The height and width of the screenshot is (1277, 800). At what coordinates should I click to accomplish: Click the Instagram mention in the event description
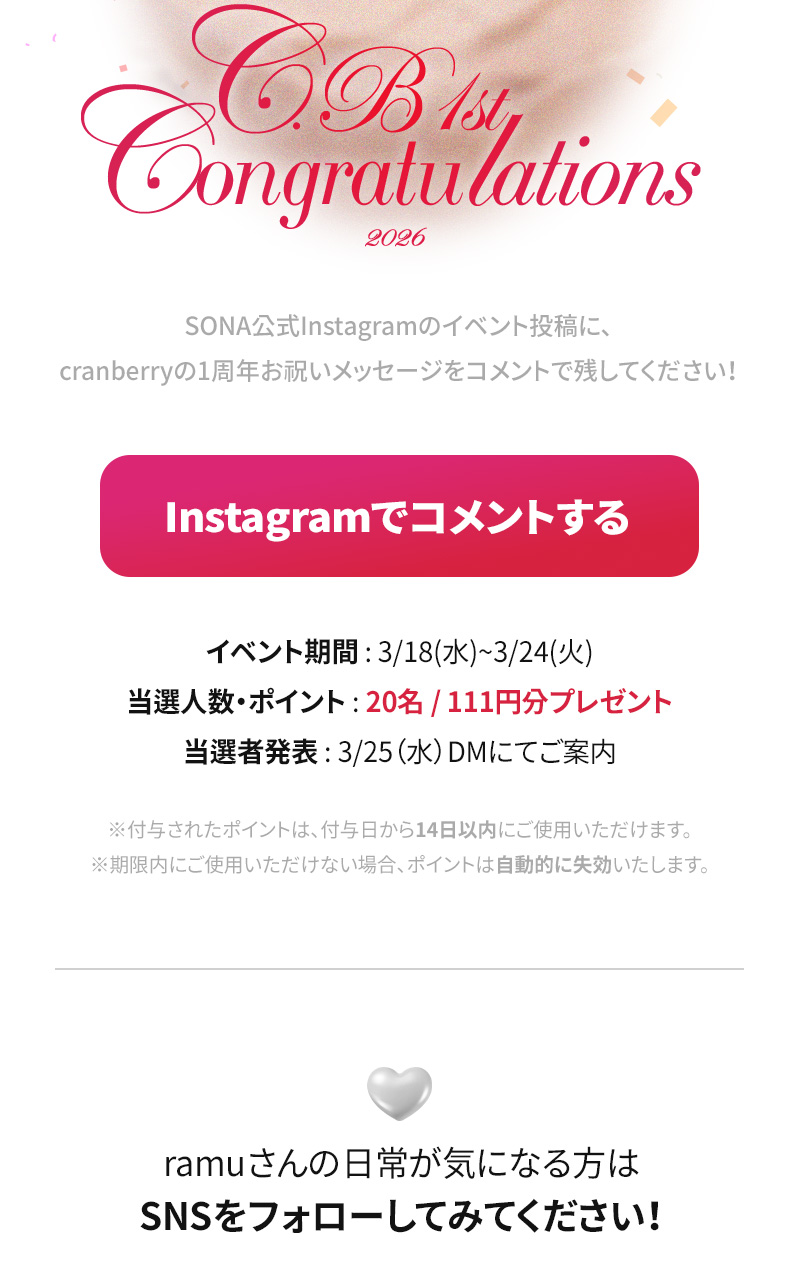330,325
